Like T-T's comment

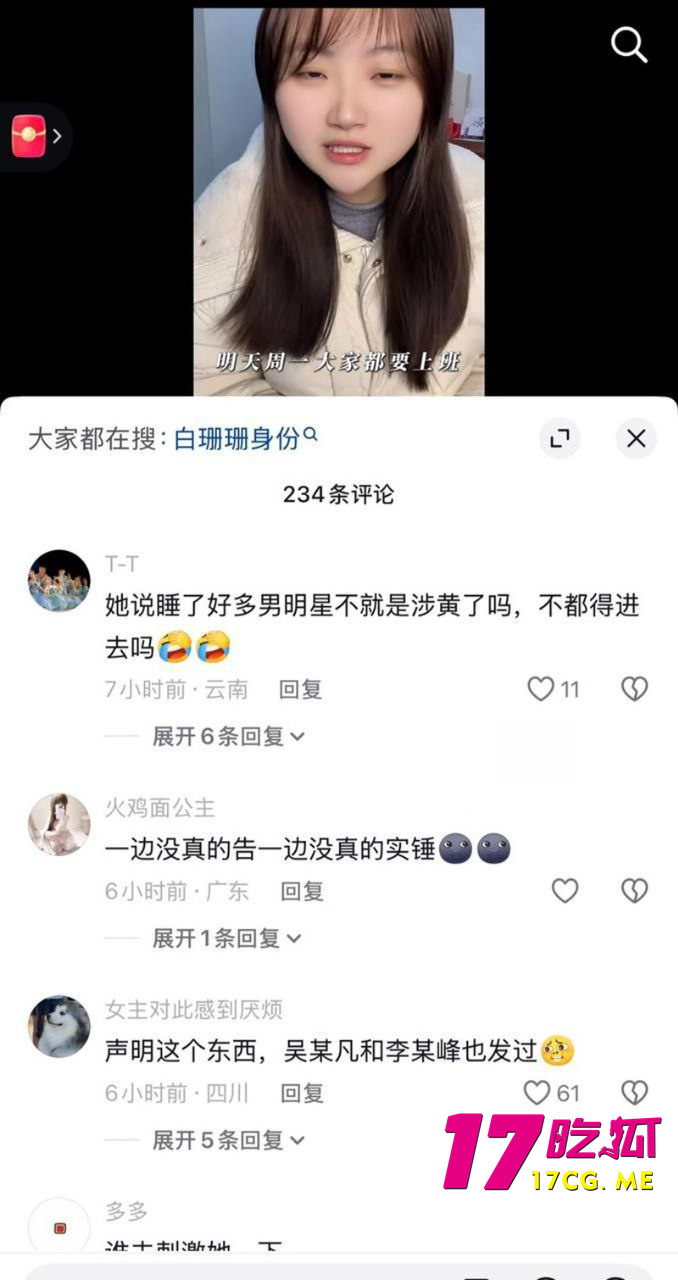[x=541, y=689]
